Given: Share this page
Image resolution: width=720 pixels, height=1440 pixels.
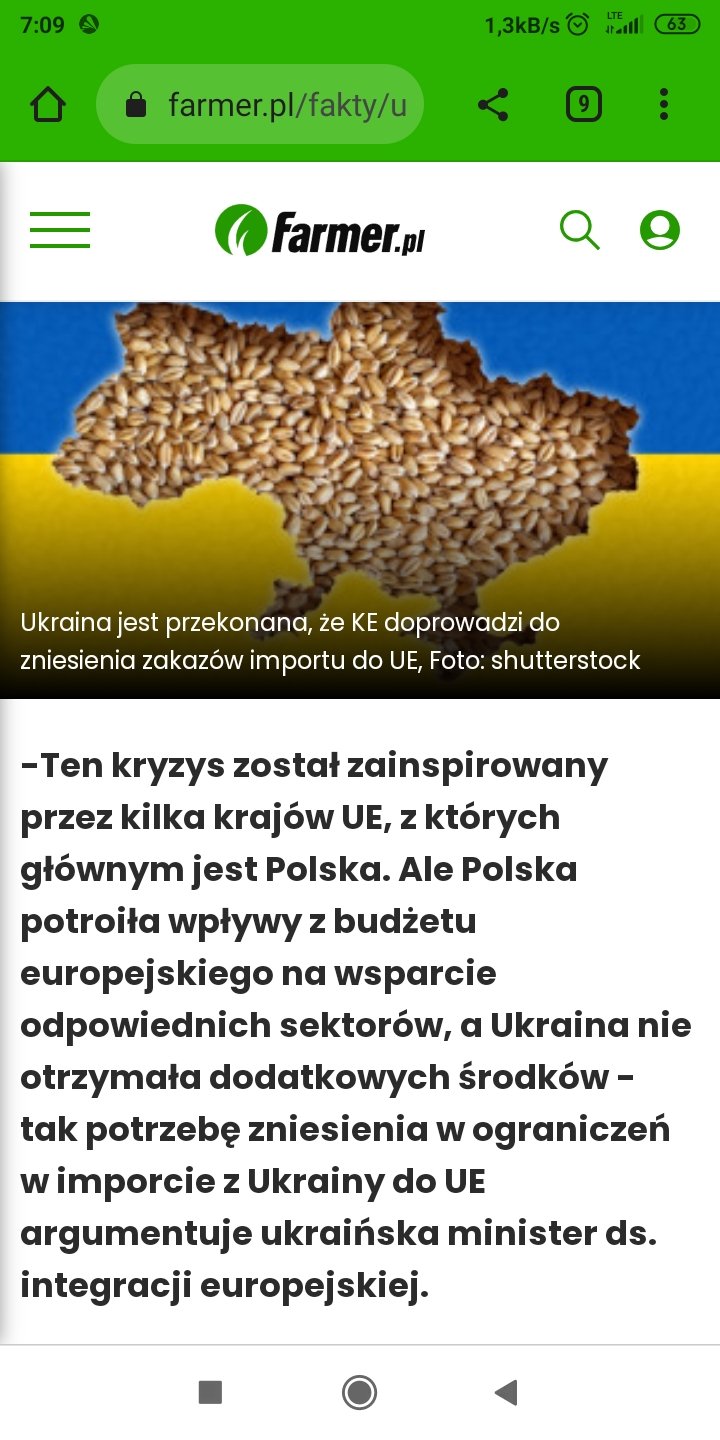Looking at the screenshot, I should [492, 105].
